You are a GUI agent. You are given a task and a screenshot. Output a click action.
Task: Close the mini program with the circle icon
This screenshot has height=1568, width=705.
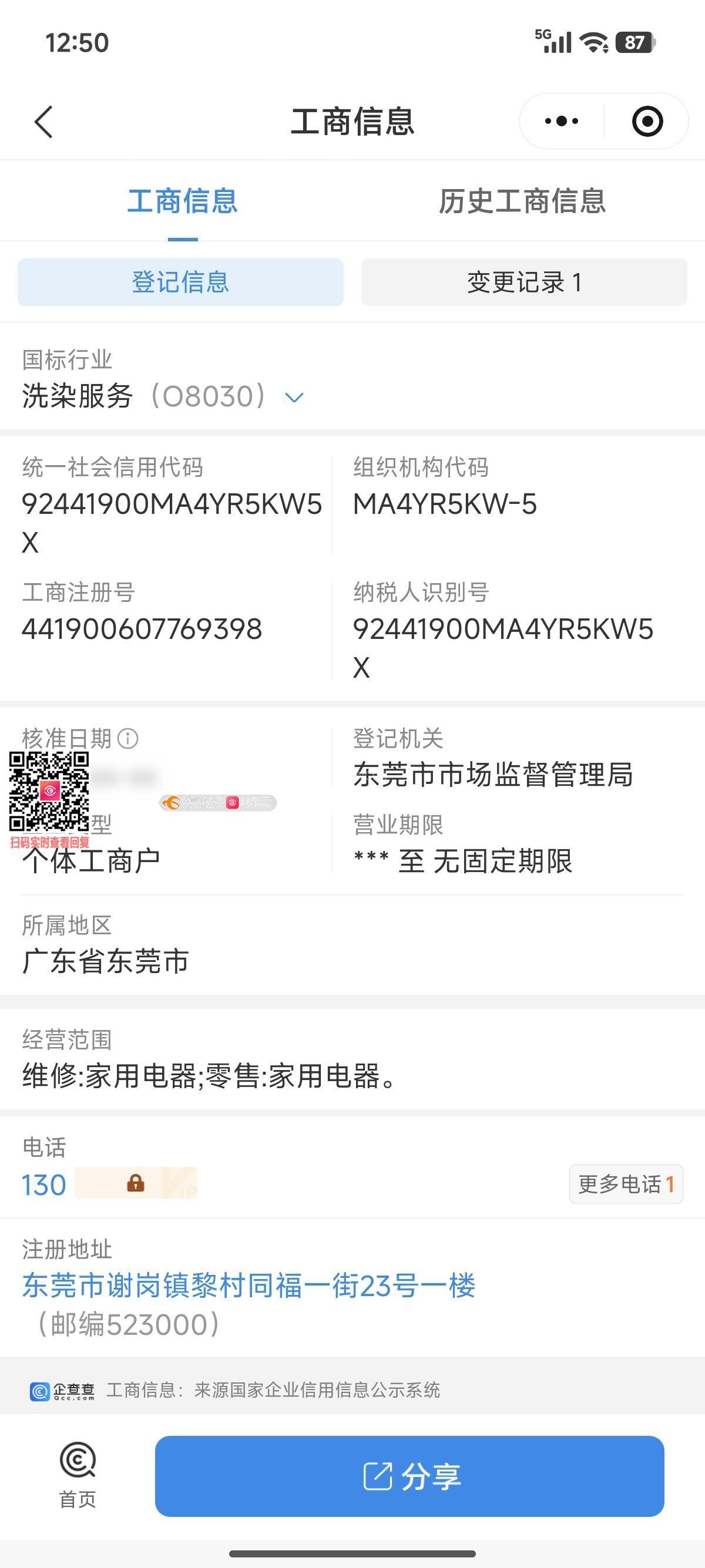coord(647,121)
